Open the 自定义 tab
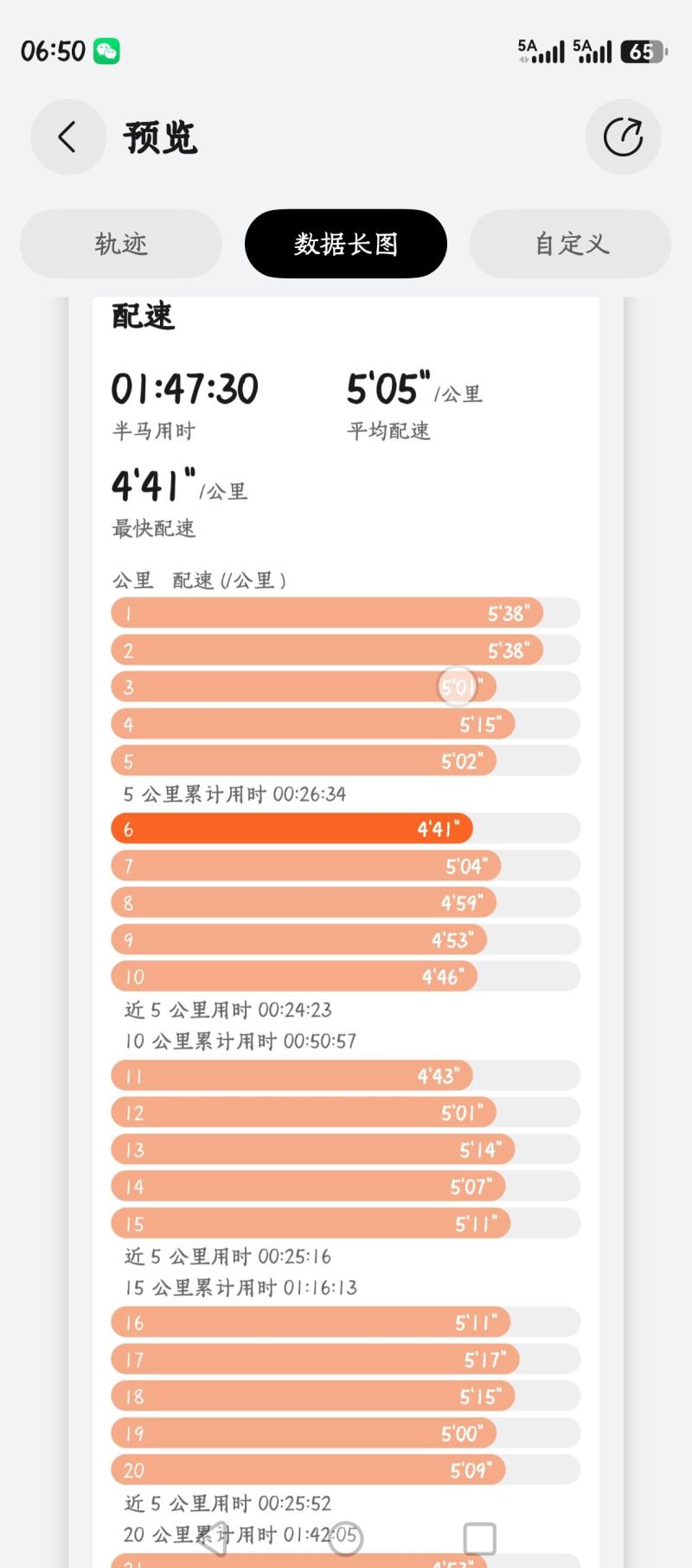Image resolution: width=692 pixels, height=1568 pixels. (x=571, y=244)
